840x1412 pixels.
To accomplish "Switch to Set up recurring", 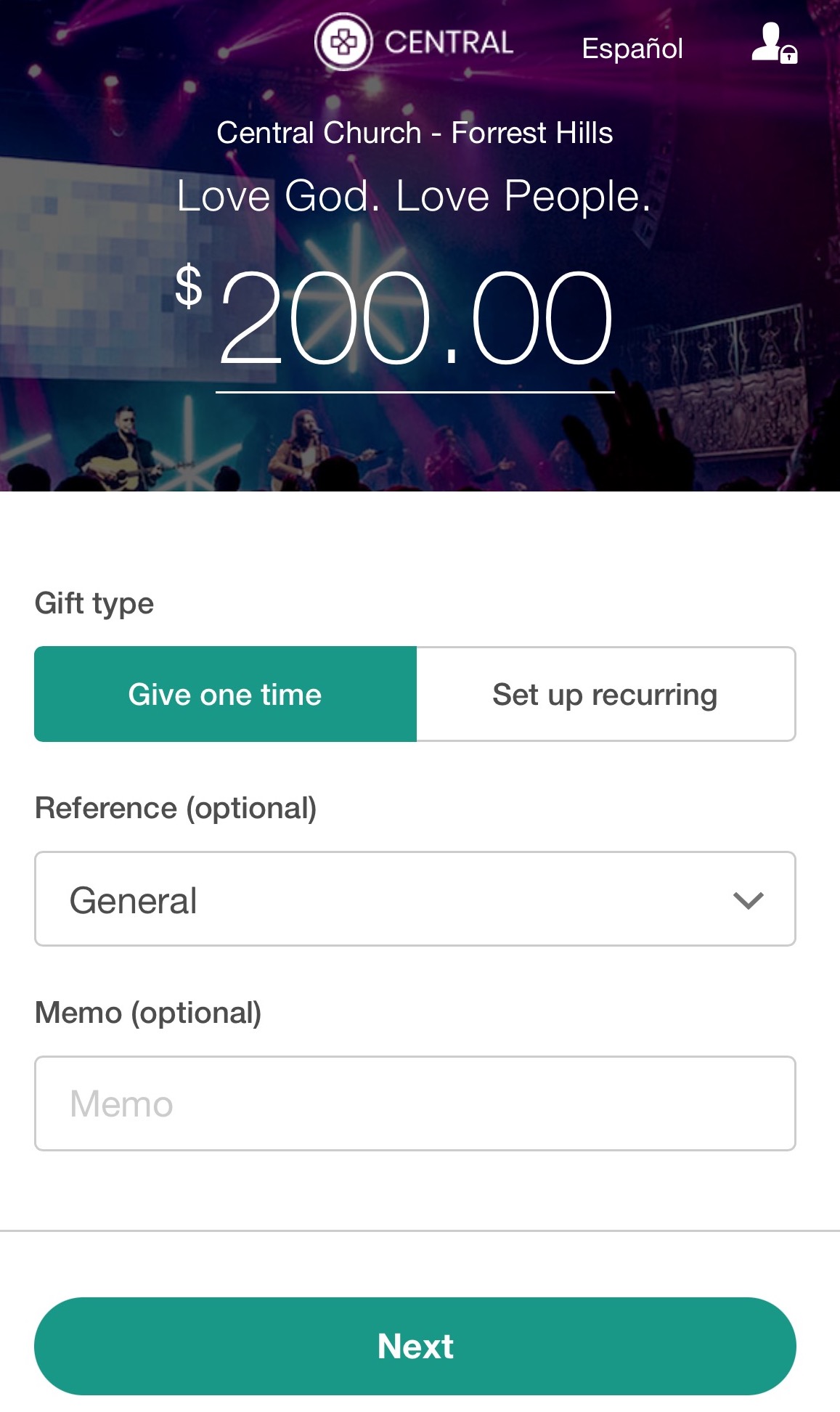I will (x=605, y=694).
